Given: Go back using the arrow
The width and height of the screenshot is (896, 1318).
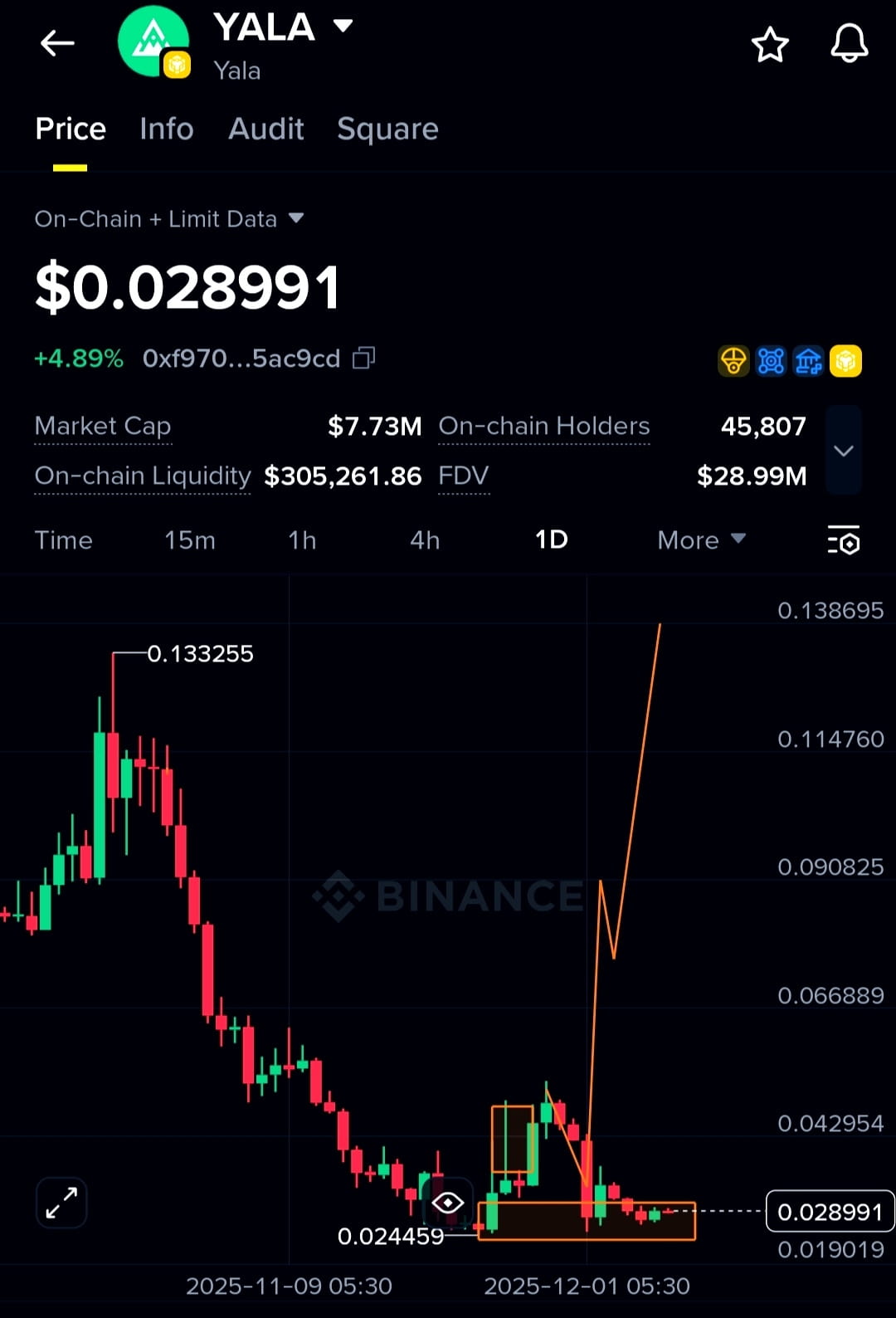Looking at the screenshot, I should [x=57, y=43].
